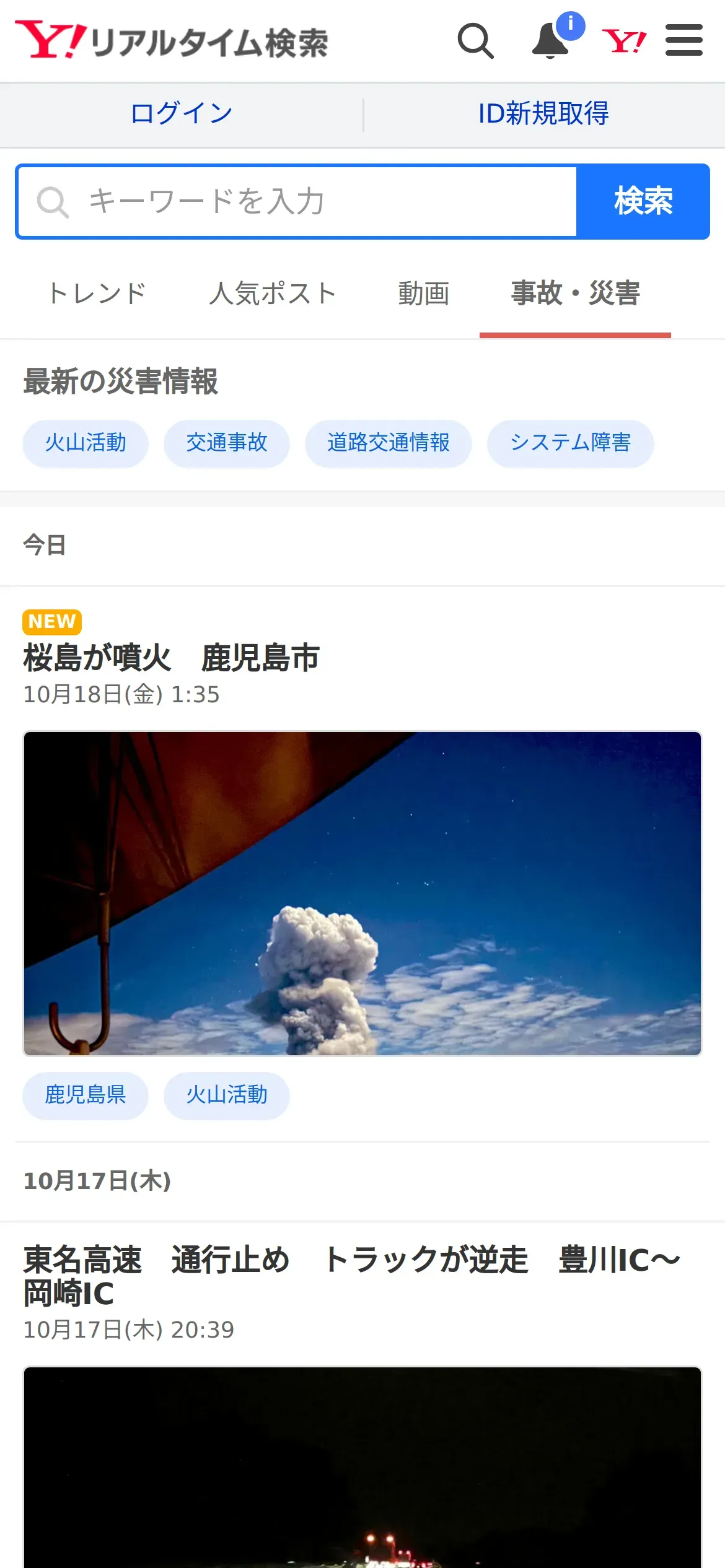The height and width of the screenshot is (1568, 725).
Task: Filter by 交通事故 chip
Action: click(227, 443)
